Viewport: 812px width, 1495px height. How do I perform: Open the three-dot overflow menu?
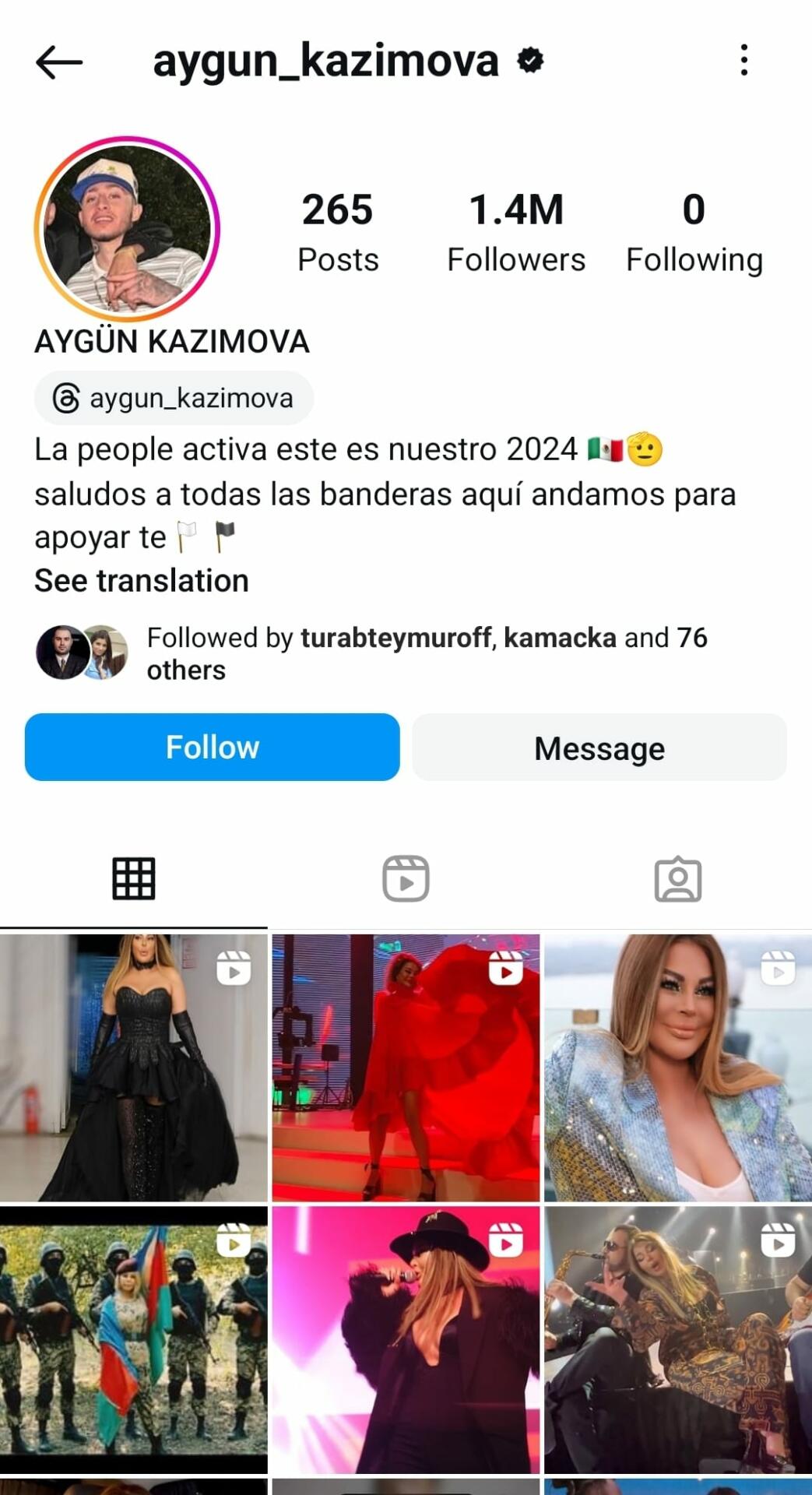tap(744, 60)
